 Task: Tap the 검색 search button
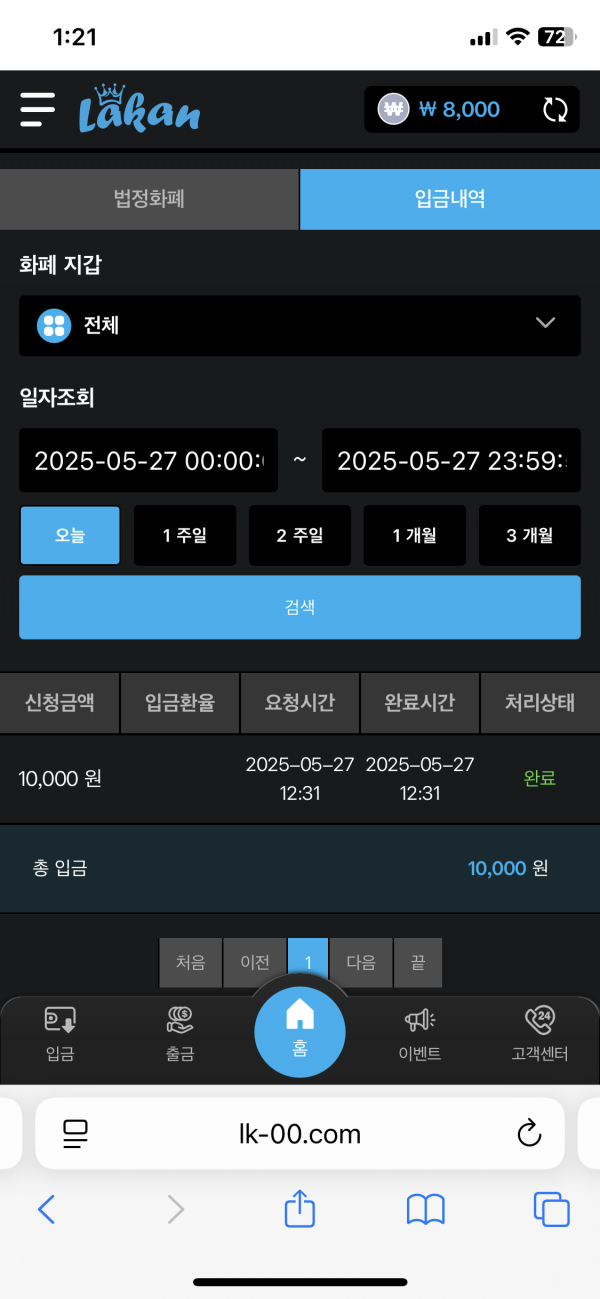tap(300, 607)
